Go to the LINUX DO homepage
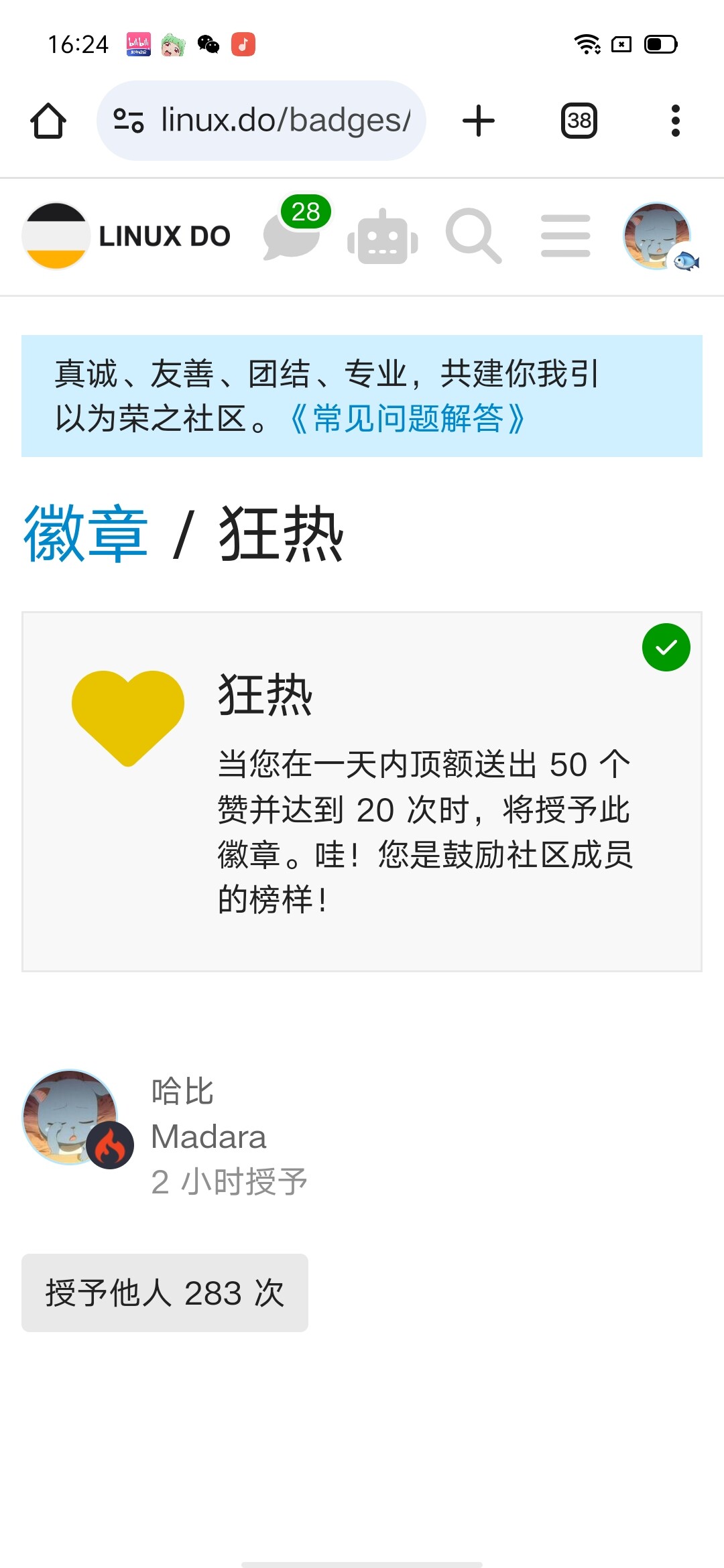Image resolution: width=724 pixels, height=1568 pixels. point(127,236)
